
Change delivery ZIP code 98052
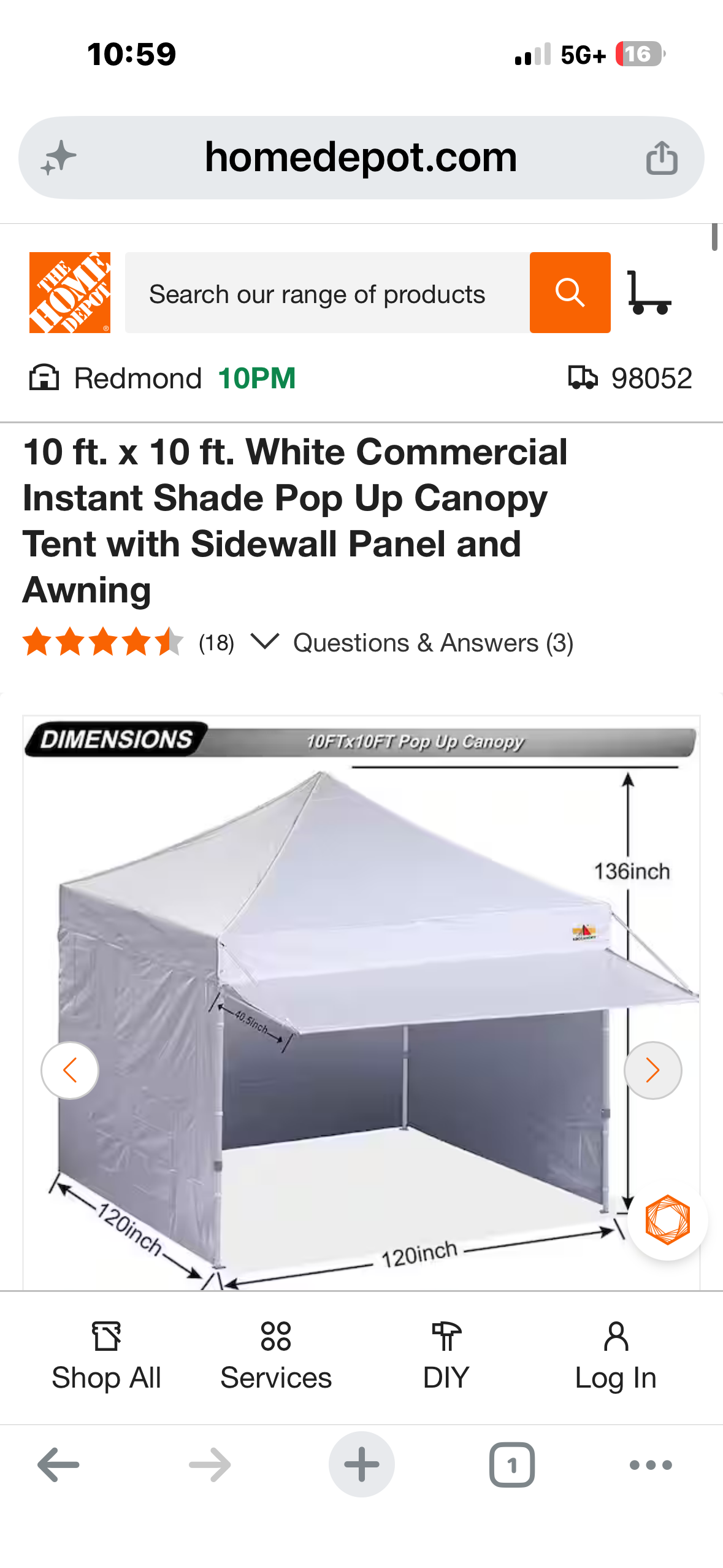[631, 378]
